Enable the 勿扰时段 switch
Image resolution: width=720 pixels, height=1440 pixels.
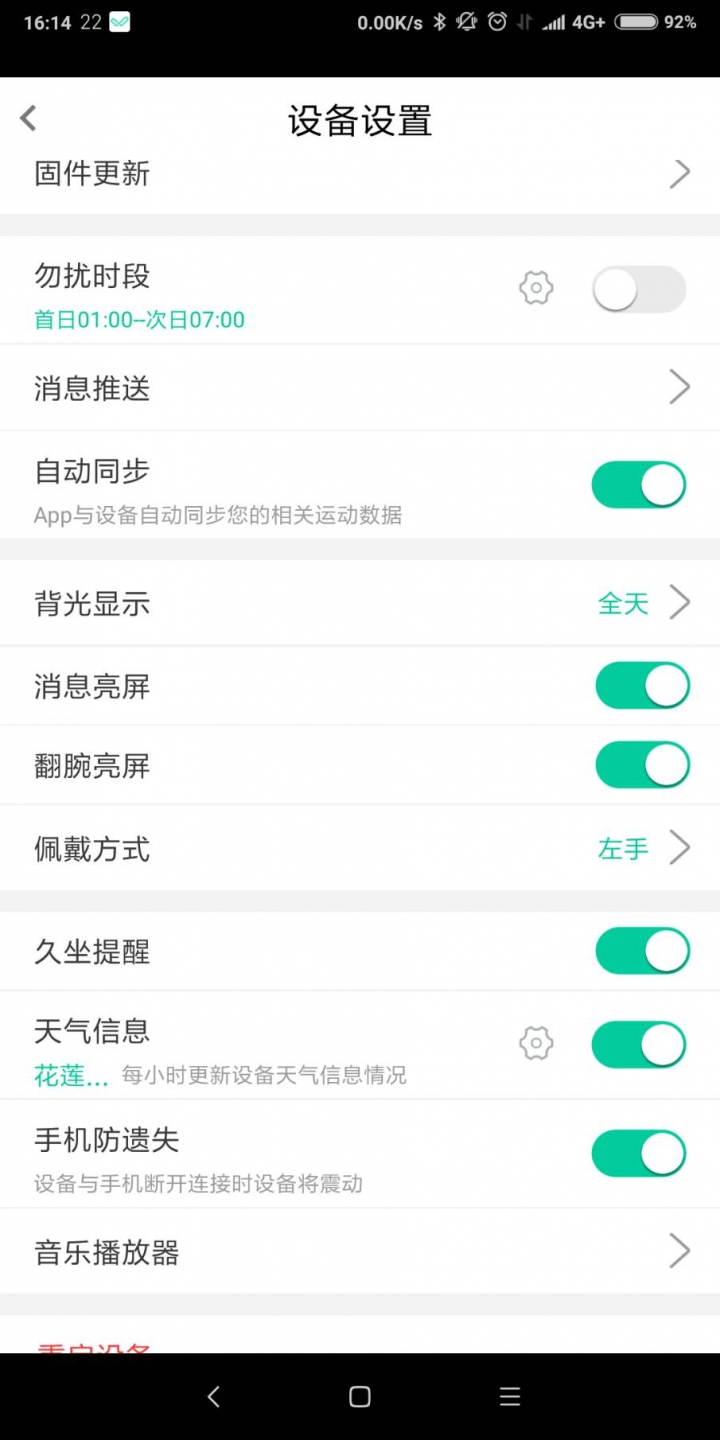pos(639,290)
